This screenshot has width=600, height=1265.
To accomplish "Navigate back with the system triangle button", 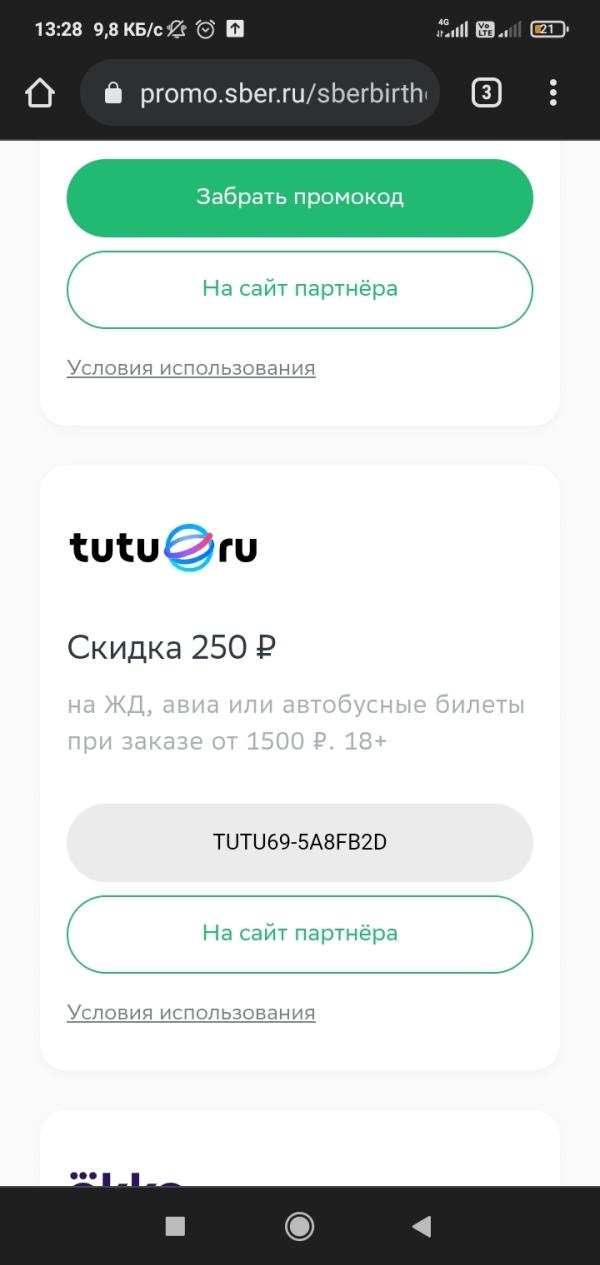I will tap(422, 1226).
